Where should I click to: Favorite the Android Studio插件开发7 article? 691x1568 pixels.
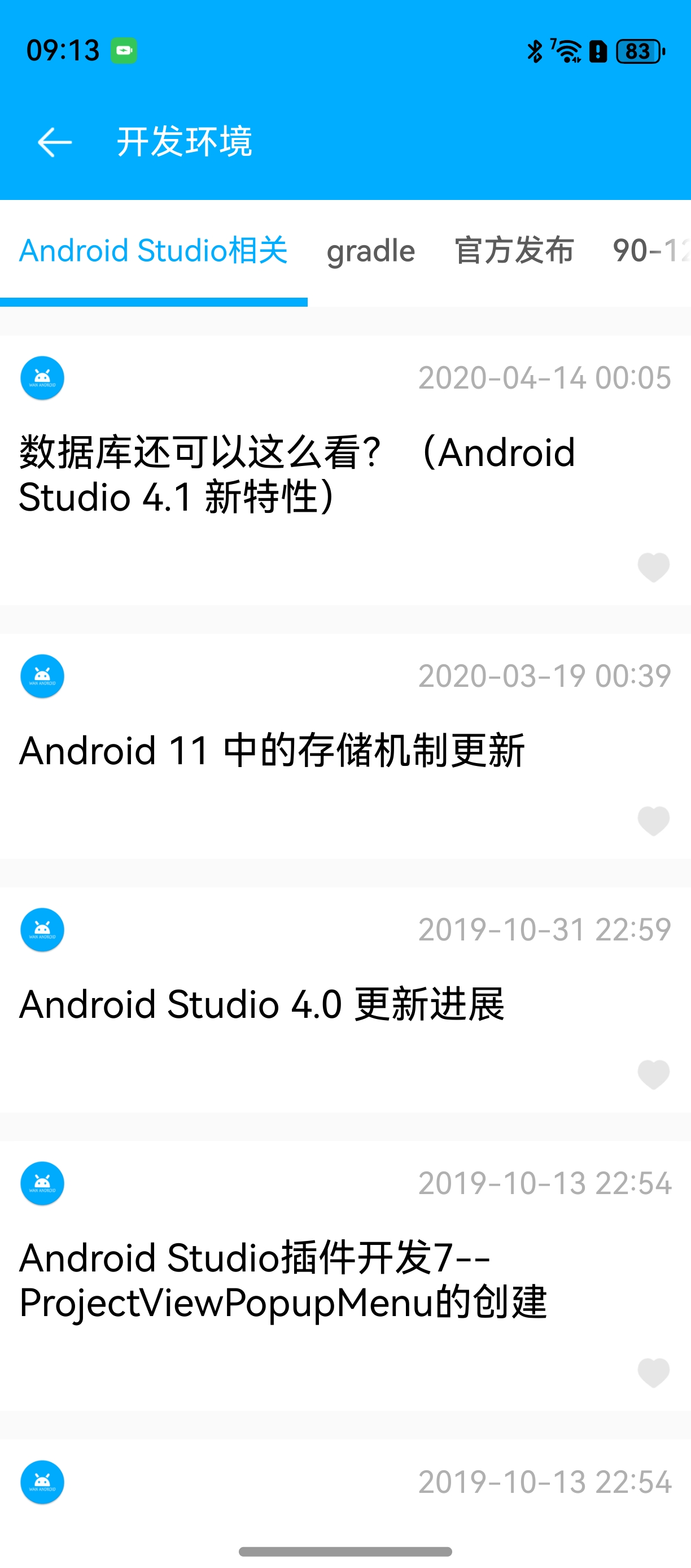(x=653, y=1373)
